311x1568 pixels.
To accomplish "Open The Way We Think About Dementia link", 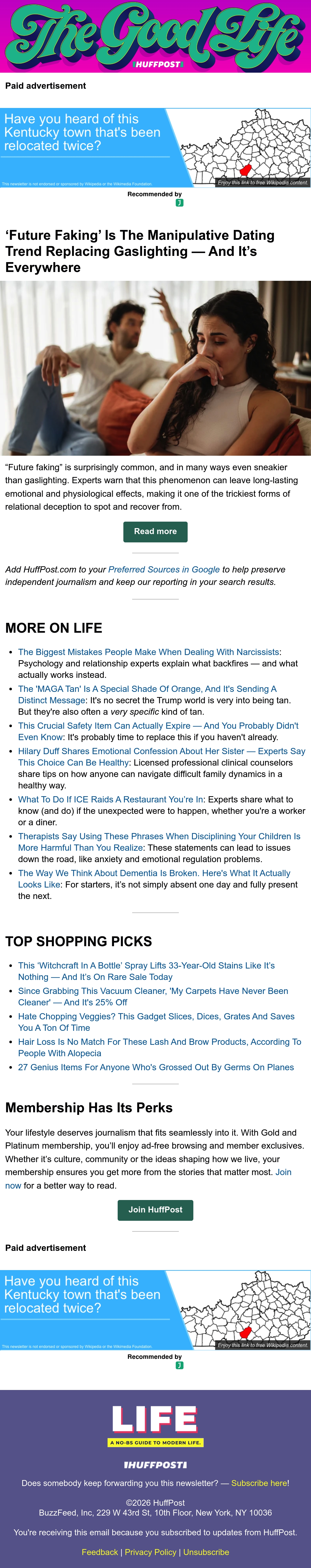I will point(154,878).
